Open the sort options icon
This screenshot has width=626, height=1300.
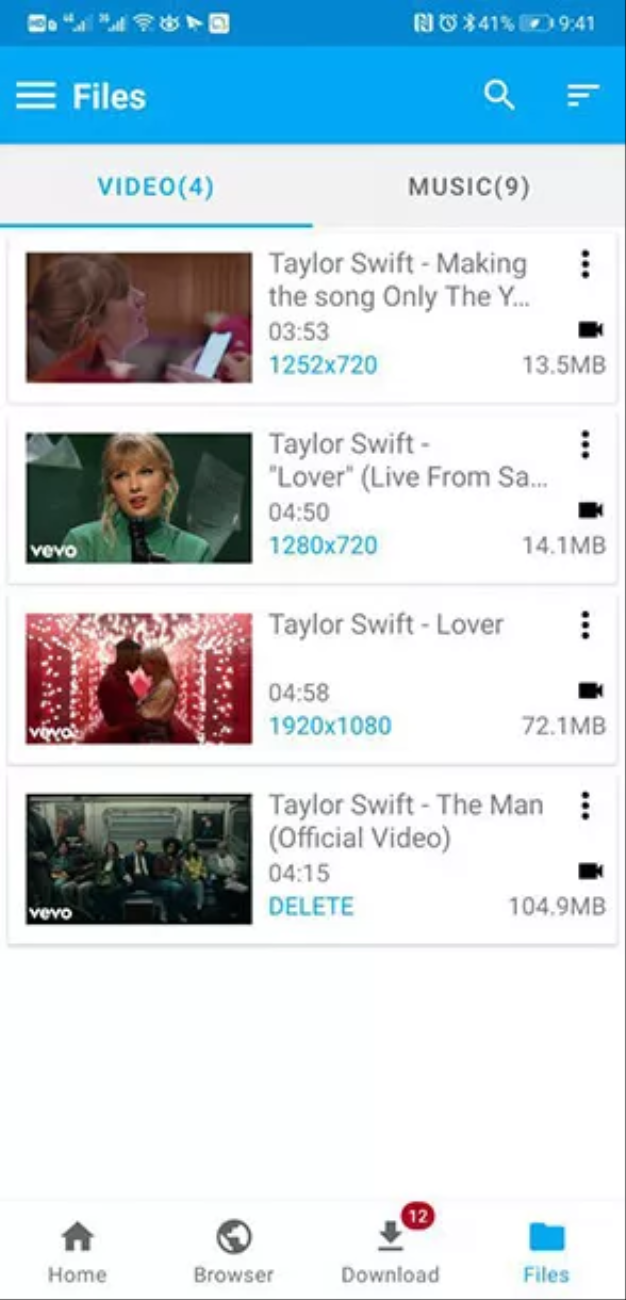582,96
